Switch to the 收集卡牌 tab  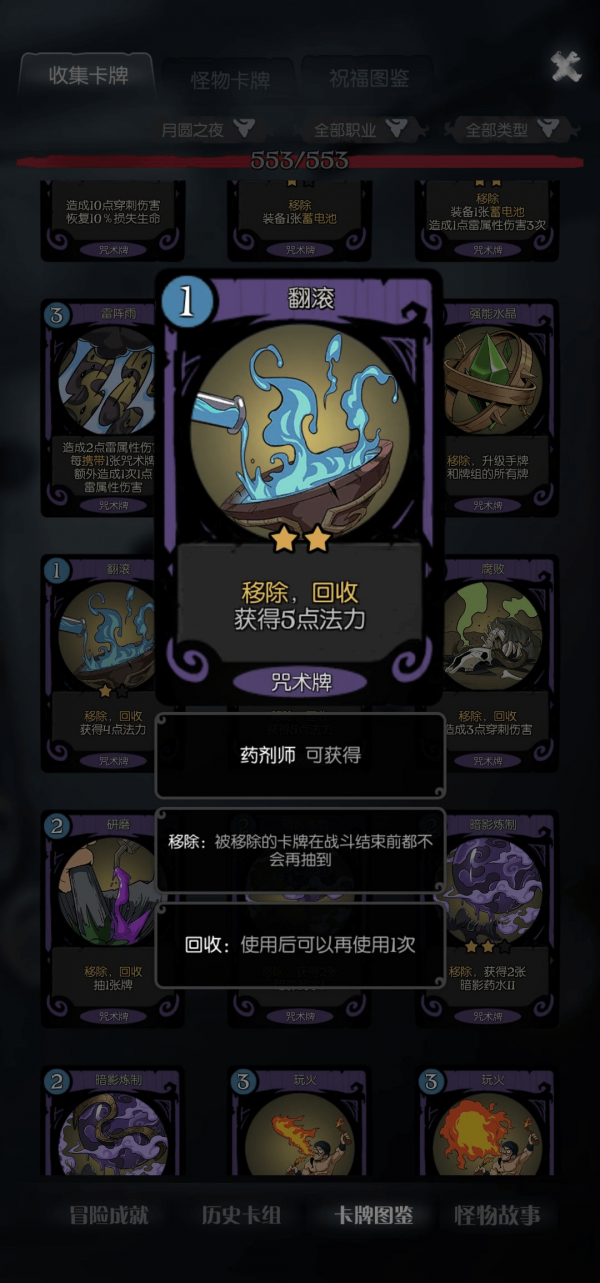[88, 76]
